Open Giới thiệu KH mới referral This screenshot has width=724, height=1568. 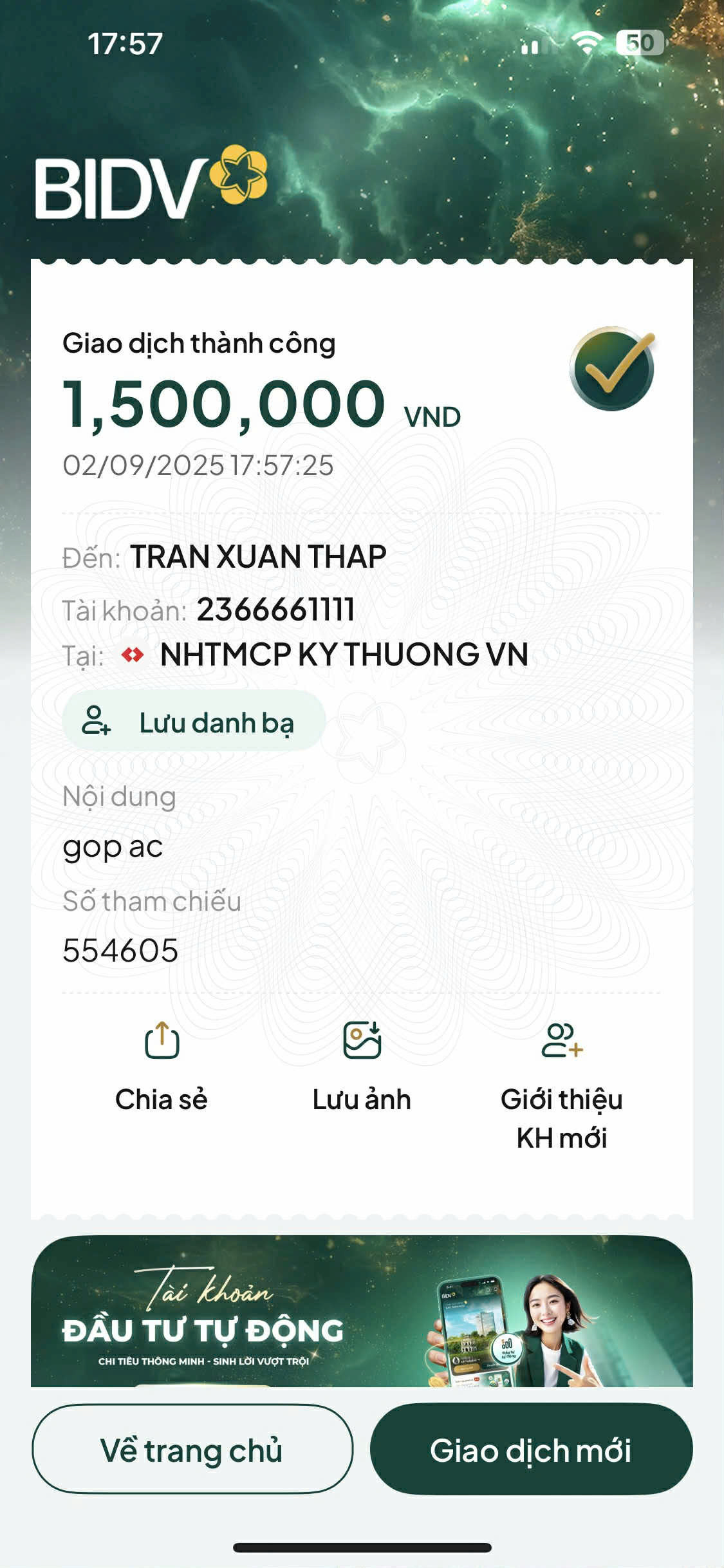click(x=562, y=1081)
